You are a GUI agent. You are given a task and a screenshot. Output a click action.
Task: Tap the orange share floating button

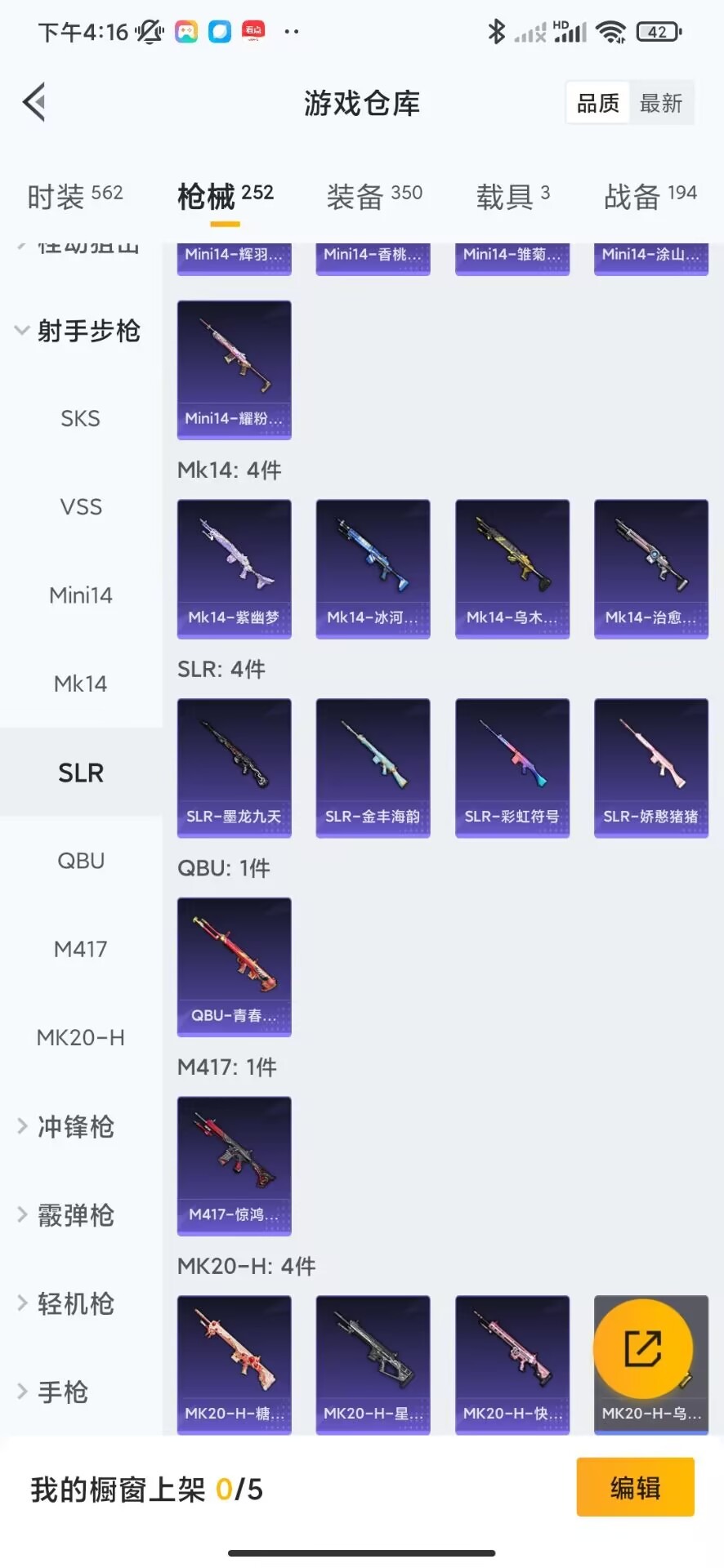pyautogui.click(x=643, y=1348)
